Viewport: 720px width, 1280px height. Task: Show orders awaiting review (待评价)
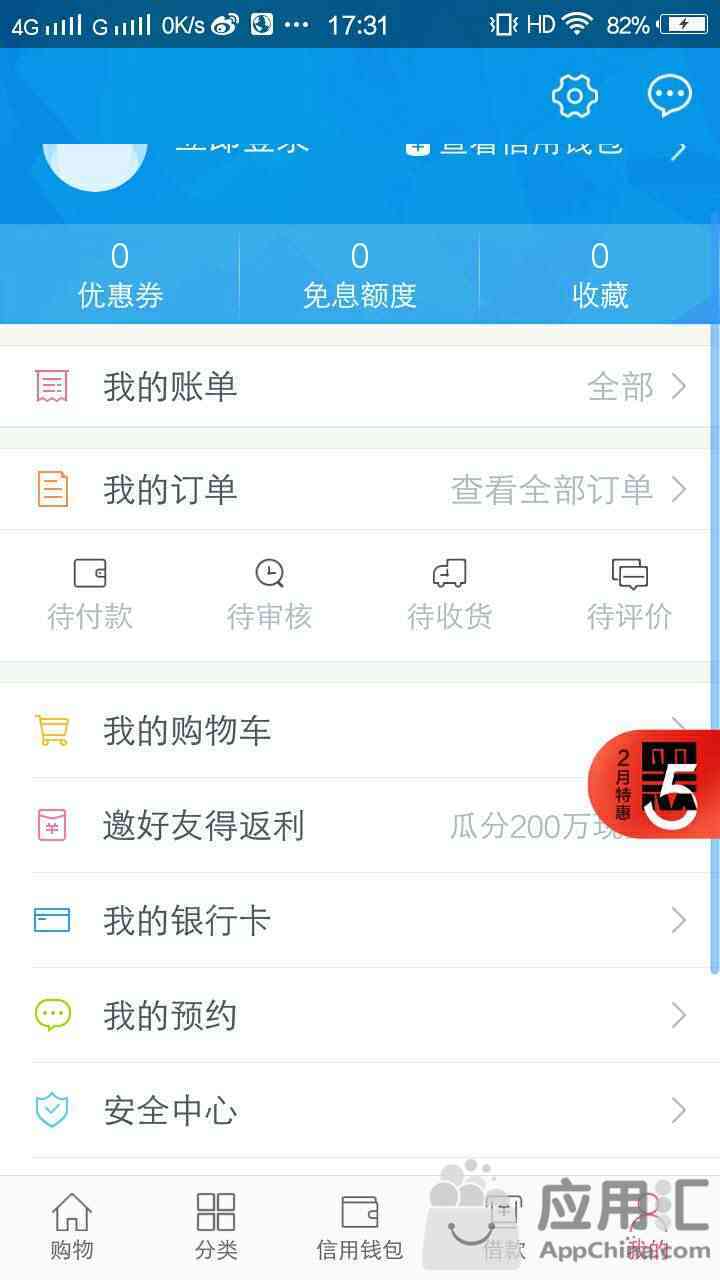pyautogui.click(x=629, y=594)
